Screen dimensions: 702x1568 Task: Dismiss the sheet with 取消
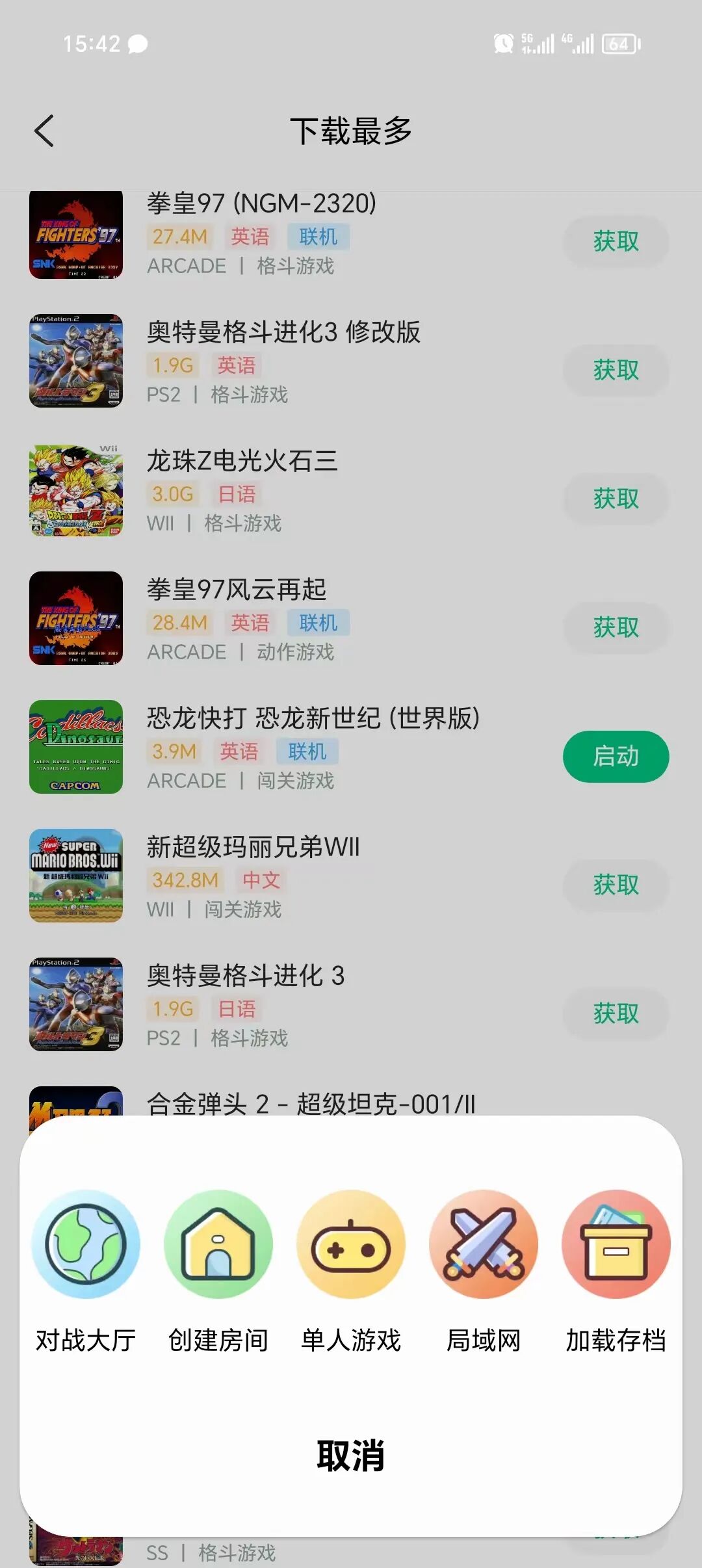[x=351, y=1456]
